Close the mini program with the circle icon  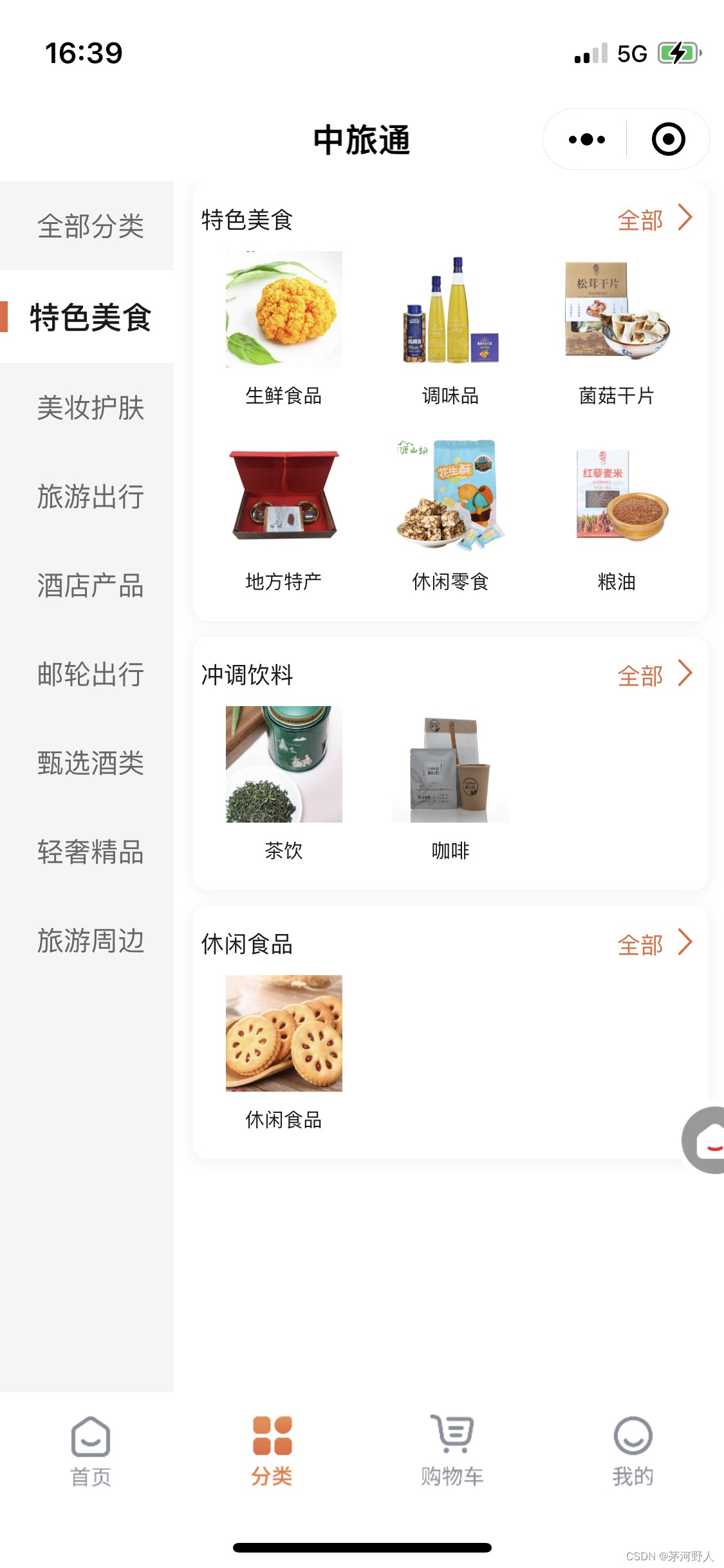pos(668,139)
